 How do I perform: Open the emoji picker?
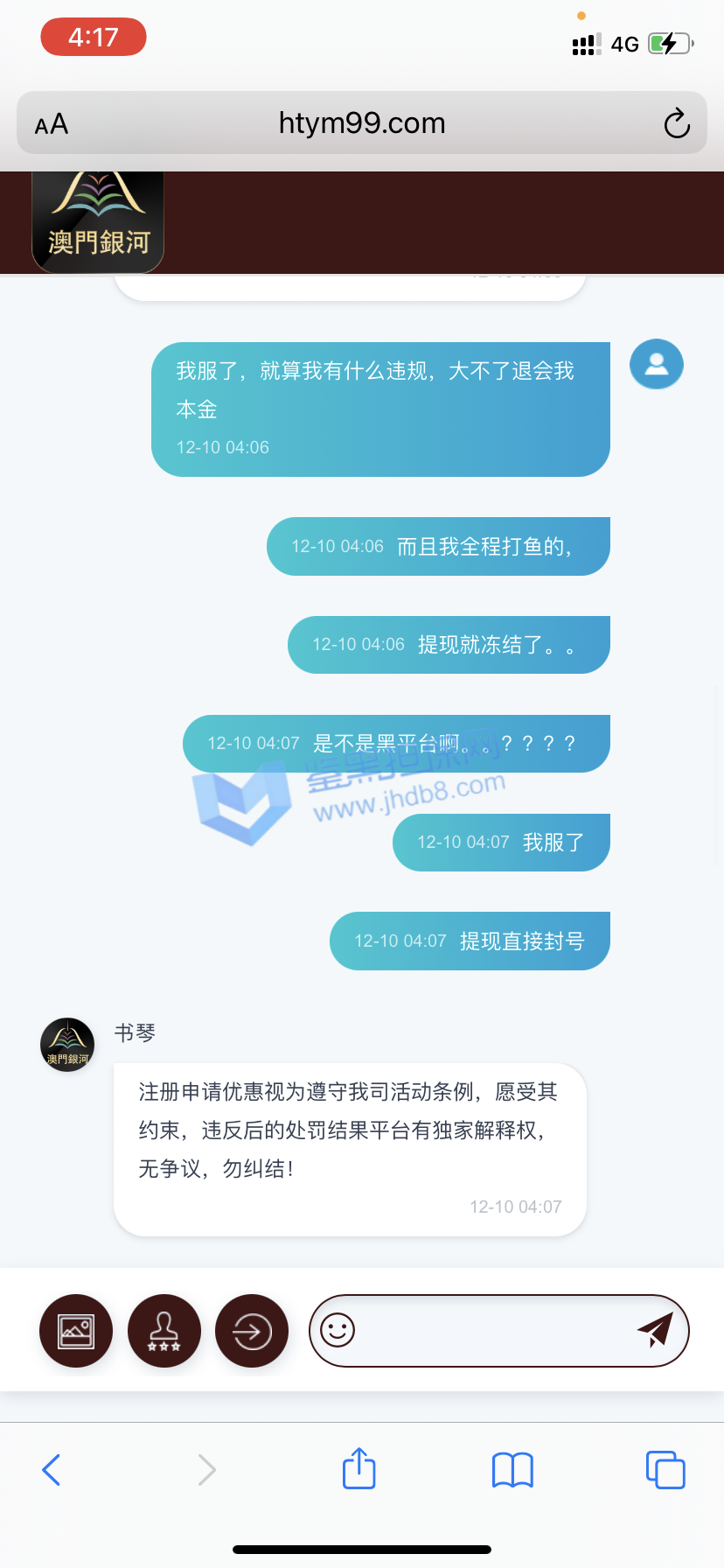coord(338,1330)
